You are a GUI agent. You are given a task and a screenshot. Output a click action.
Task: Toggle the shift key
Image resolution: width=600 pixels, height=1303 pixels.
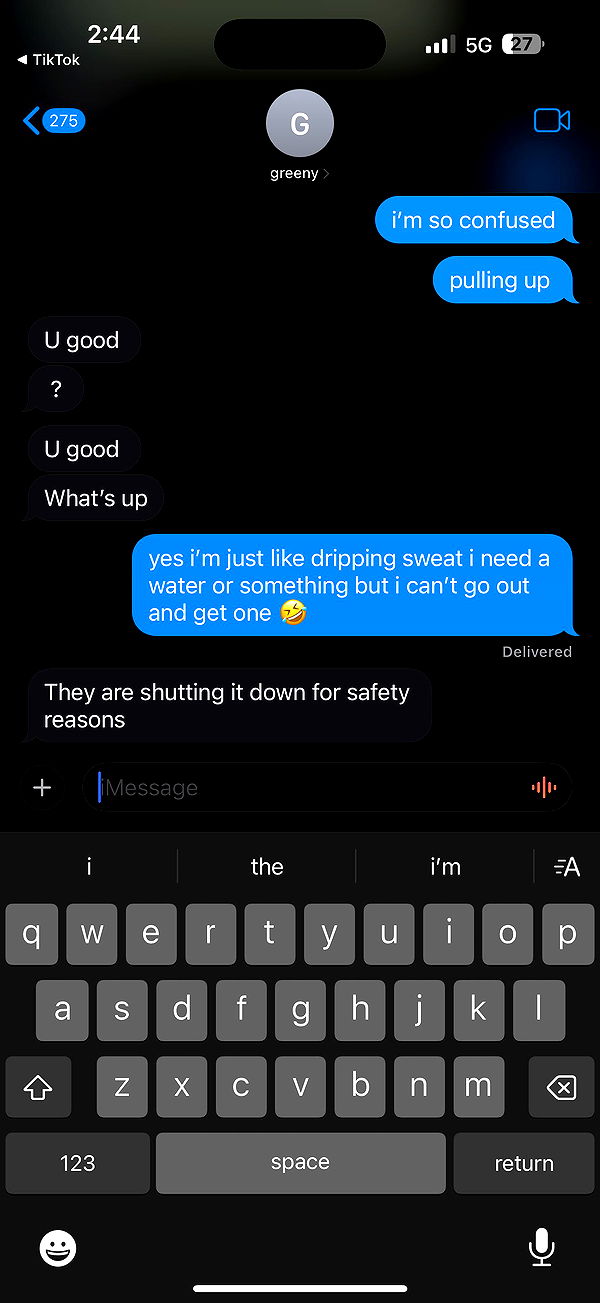point(38,1087)
